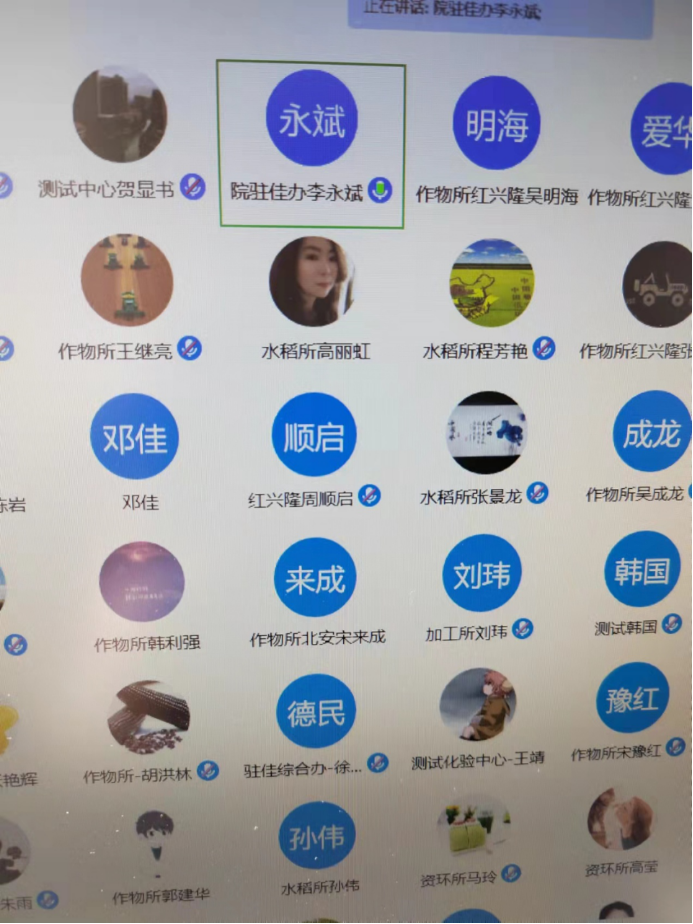Select 作物所王继亮 participant tile
693x924 pixels.
(x=127, y=281)
